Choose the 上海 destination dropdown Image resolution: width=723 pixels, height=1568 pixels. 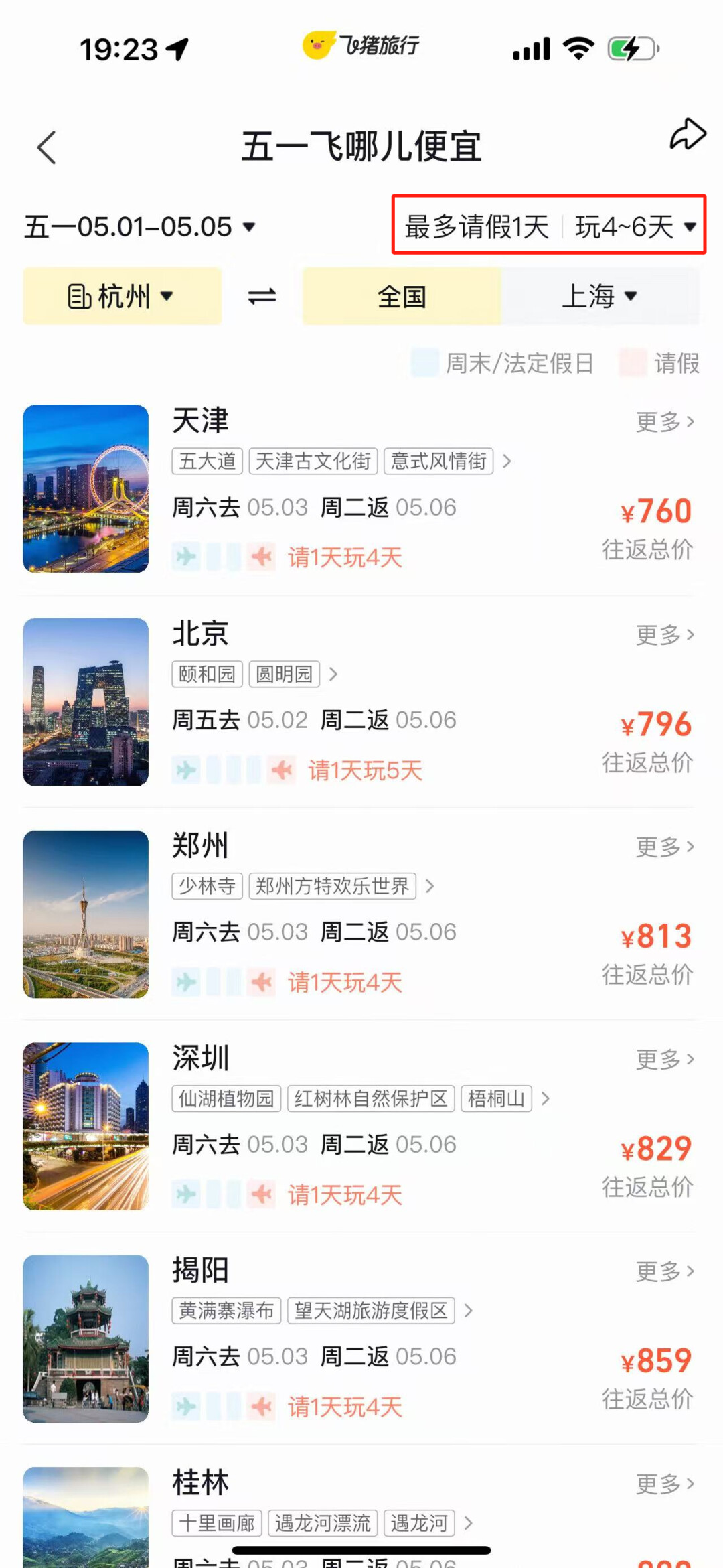click(x=599, y=296)
